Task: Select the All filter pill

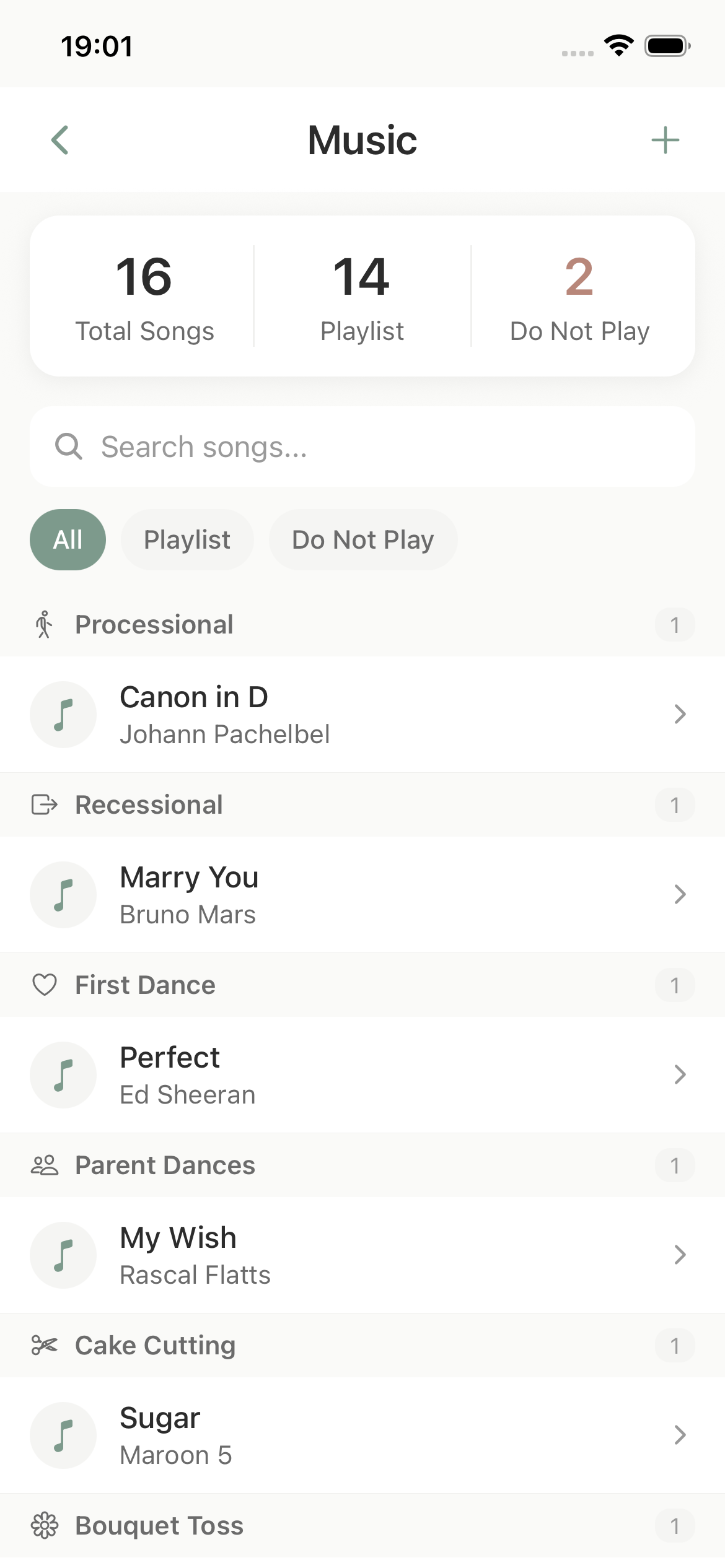Action: click(x=68, y=539)
